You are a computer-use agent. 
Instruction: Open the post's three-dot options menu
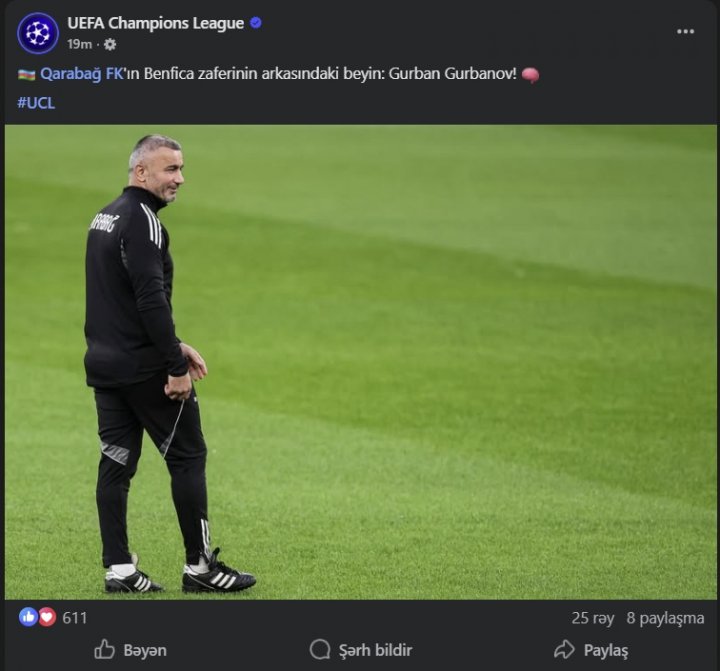pos(685,31)
